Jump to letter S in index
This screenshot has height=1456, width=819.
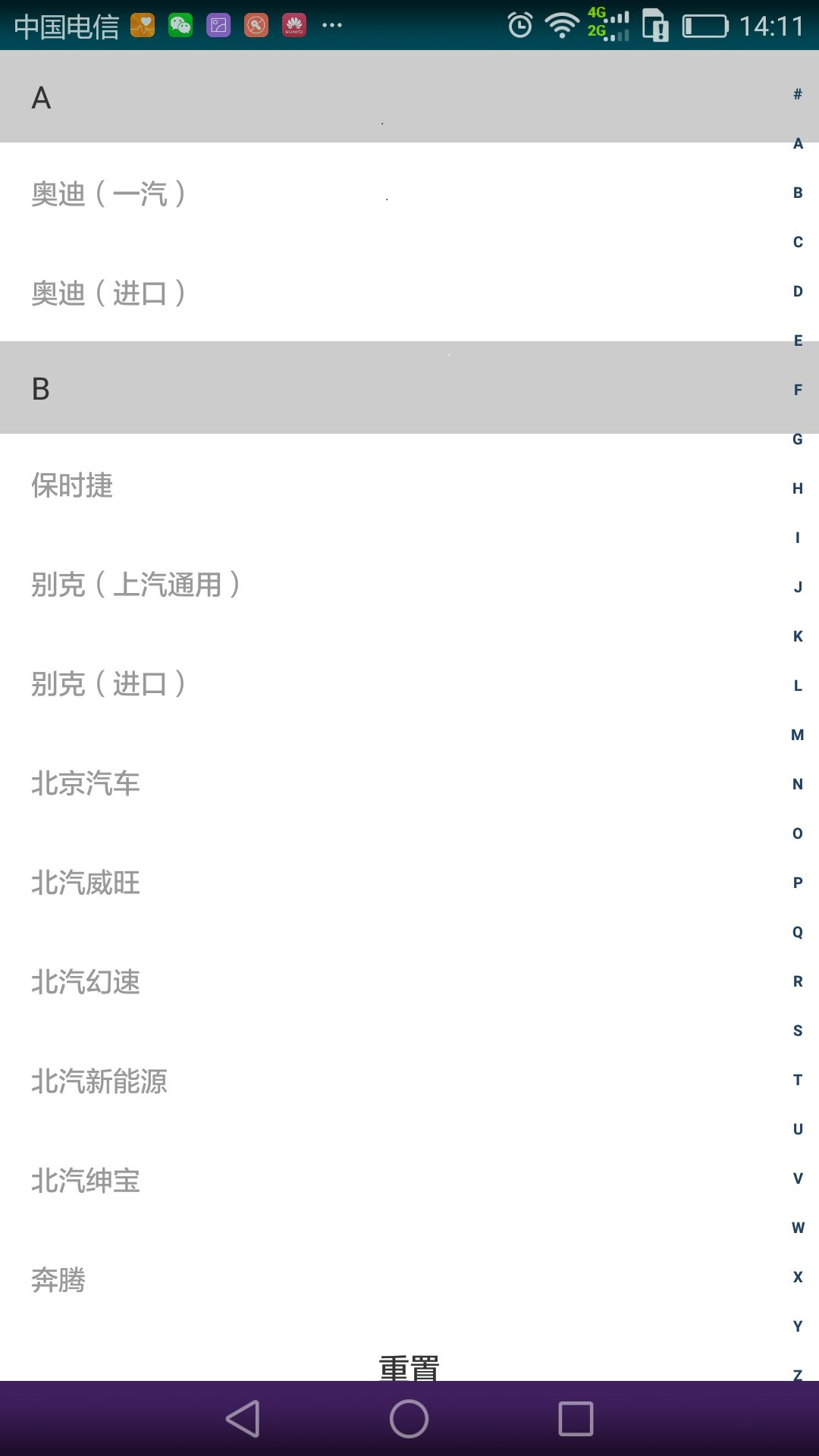[798, 1031]
